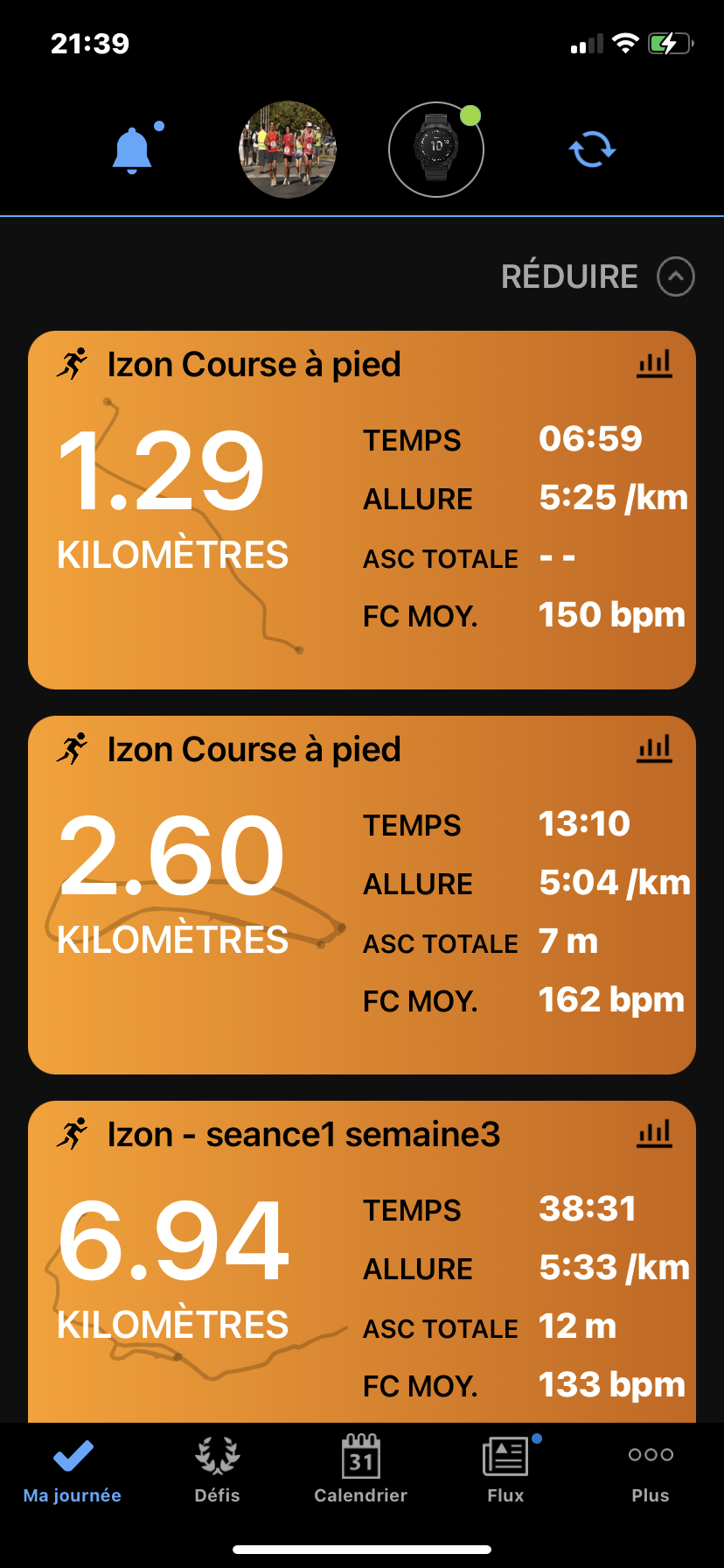Open stats chart icon on 2.60 km card
This screenshot has height=1568, width=724.
(654, 748)
